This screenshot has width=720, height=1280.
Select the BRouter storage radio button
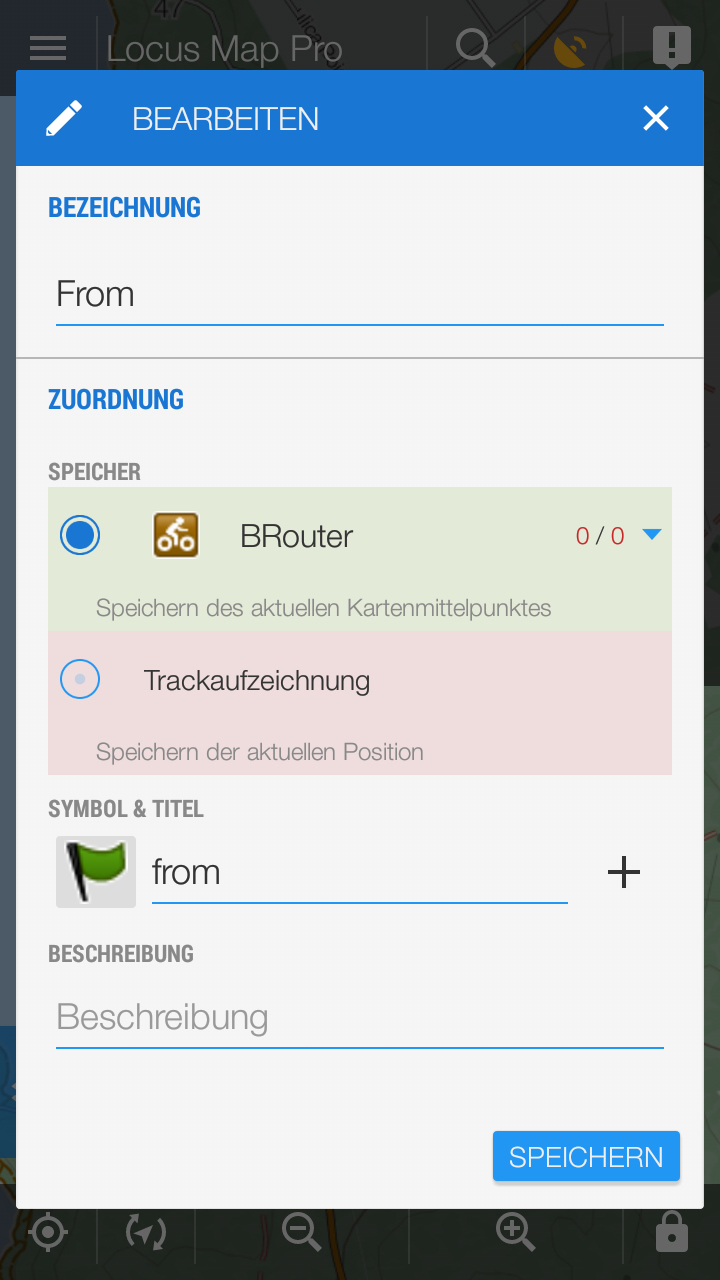[80, 536]
